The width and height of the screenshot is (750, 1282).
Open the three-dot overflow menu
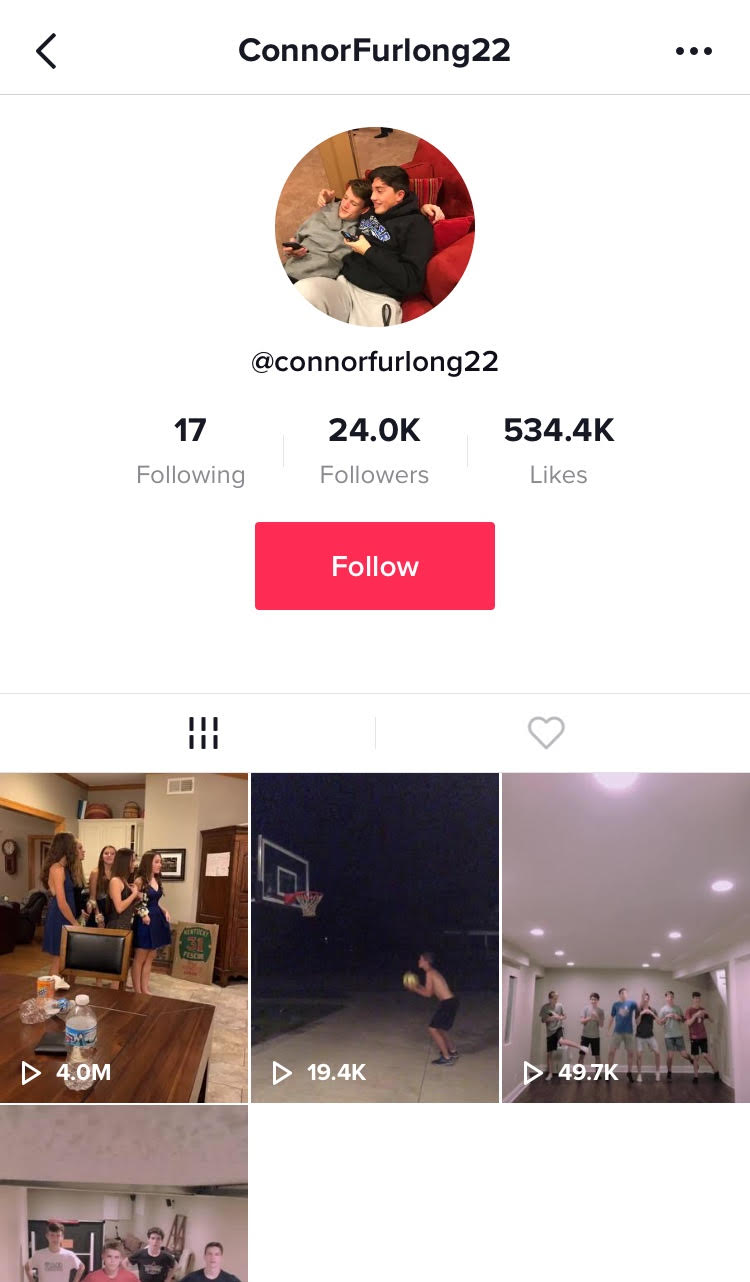[694, 51]
